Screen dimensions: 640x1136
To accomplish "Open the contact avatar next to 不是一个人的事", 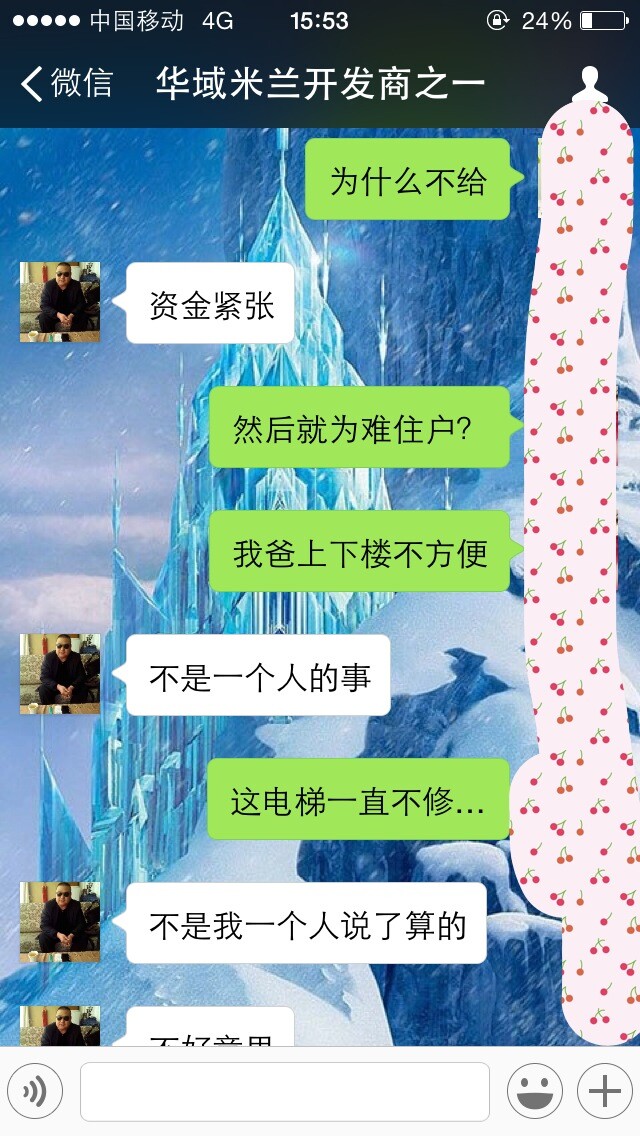I will (x=60, y=674).
